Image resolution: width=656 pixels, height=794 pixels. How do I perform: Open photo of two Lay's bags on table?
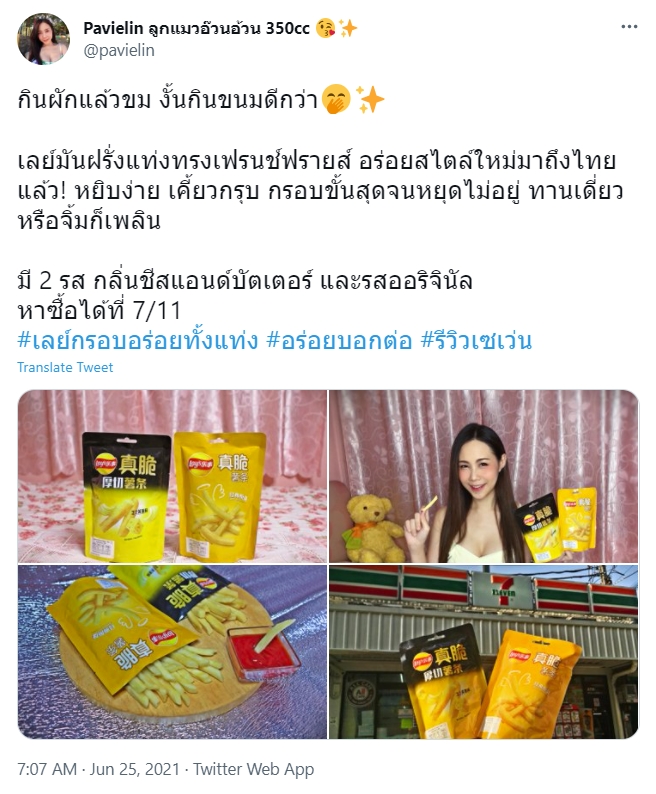[172, 476]
